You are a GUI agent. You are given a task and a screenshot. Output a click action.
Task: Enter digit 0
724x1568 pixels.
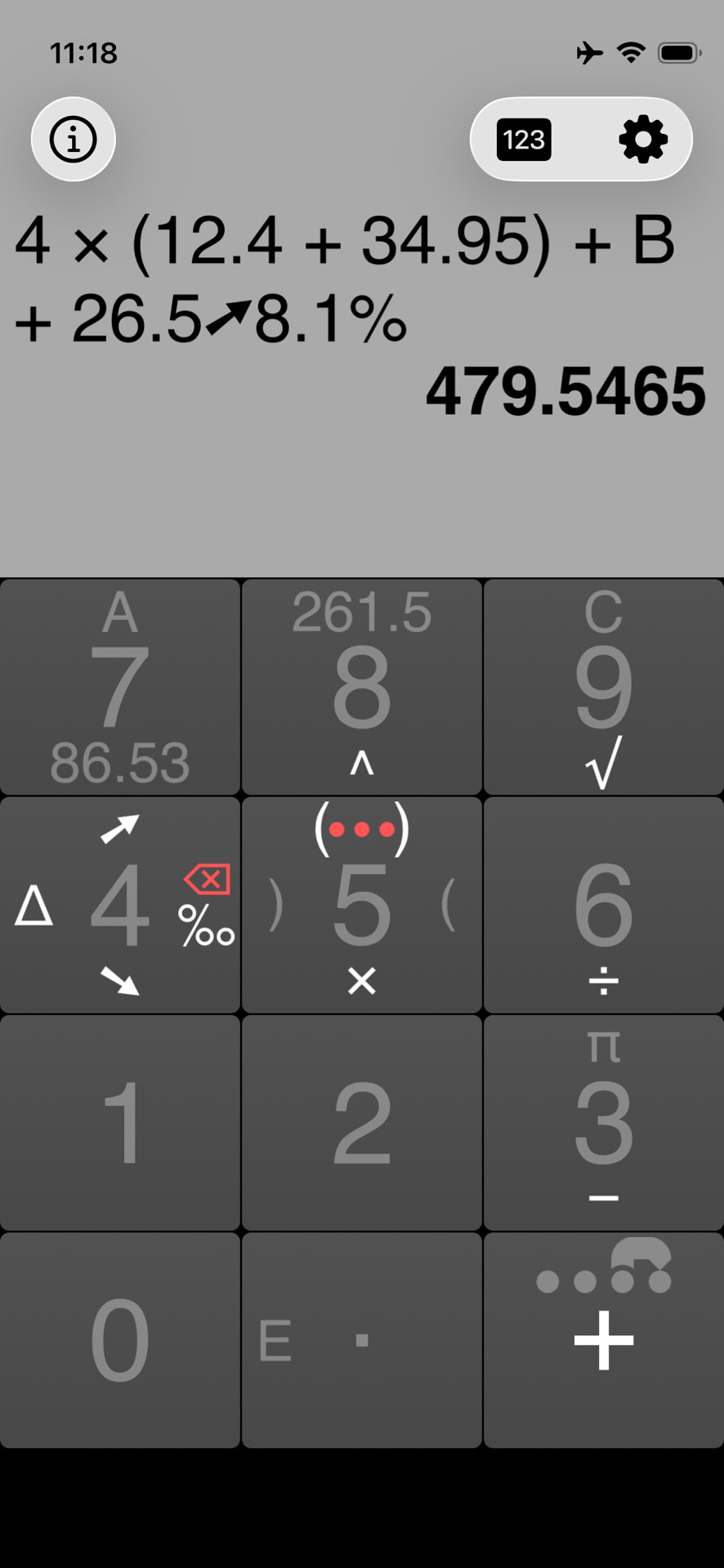(120, 1340)
